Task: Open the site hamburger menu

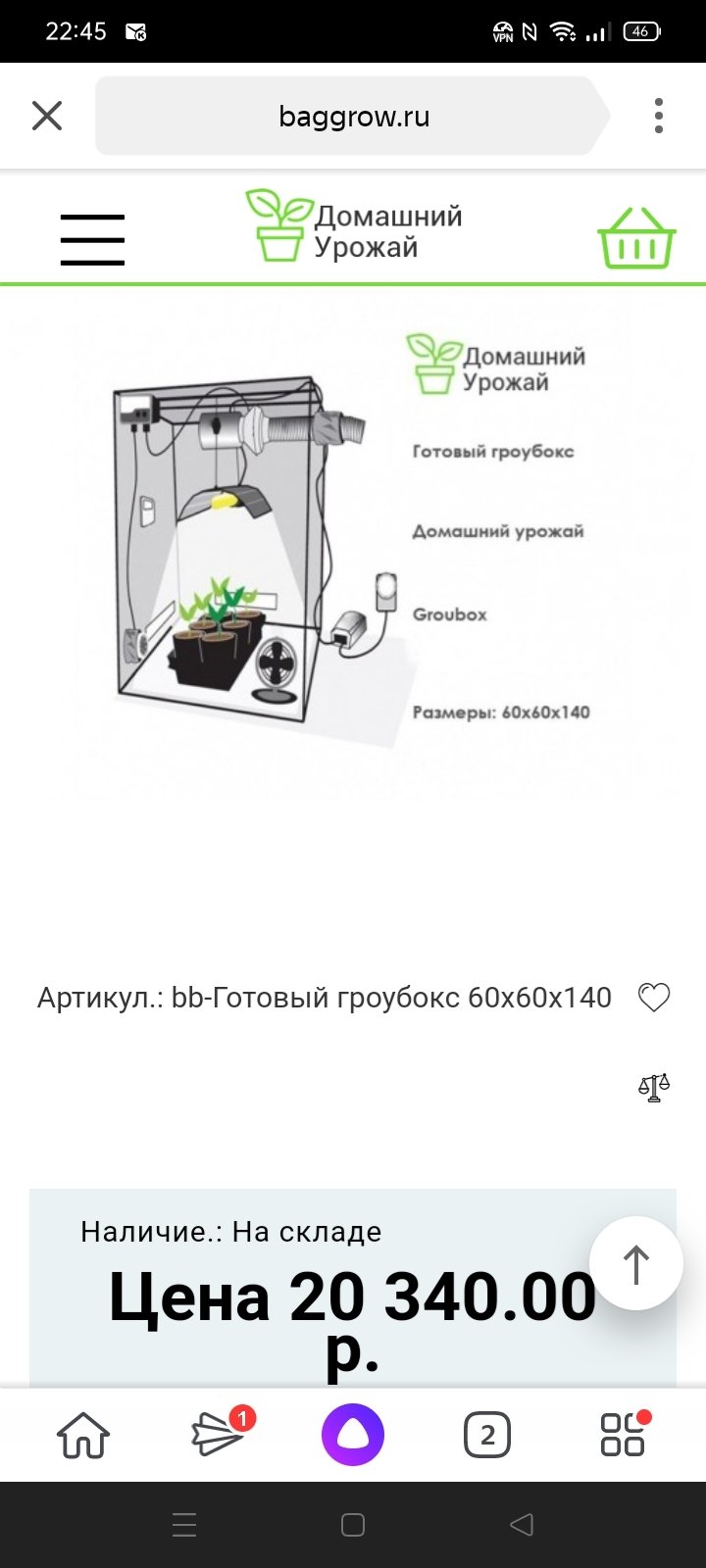Action: click(92, 240)
